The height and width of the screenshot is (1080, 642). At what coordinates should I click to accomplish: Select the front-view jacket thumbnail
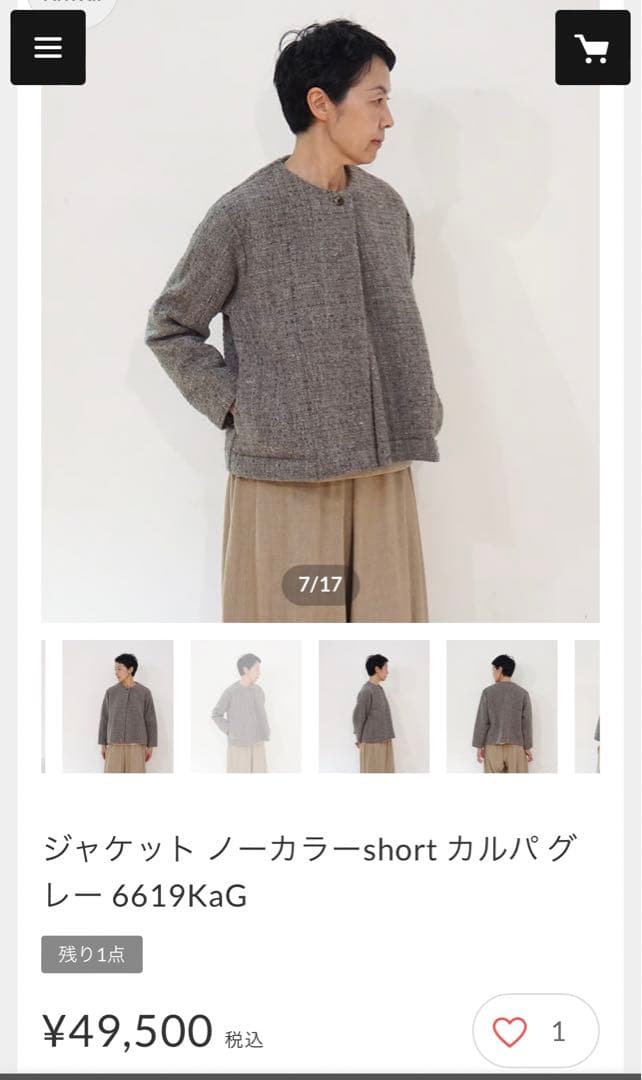[118, 706]
